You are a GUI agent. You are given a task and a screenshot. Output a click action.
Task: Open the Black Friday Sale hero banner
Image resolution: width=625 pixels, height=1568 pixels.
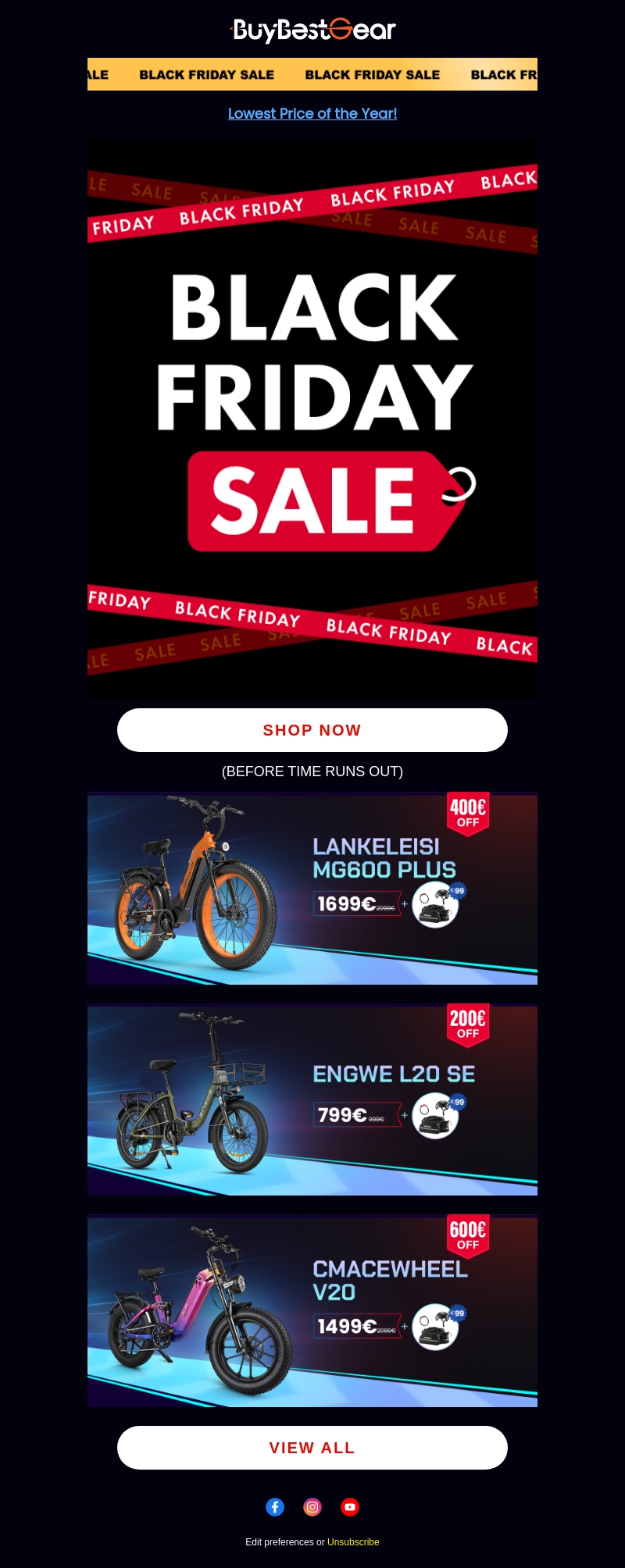tap(312, 418)
